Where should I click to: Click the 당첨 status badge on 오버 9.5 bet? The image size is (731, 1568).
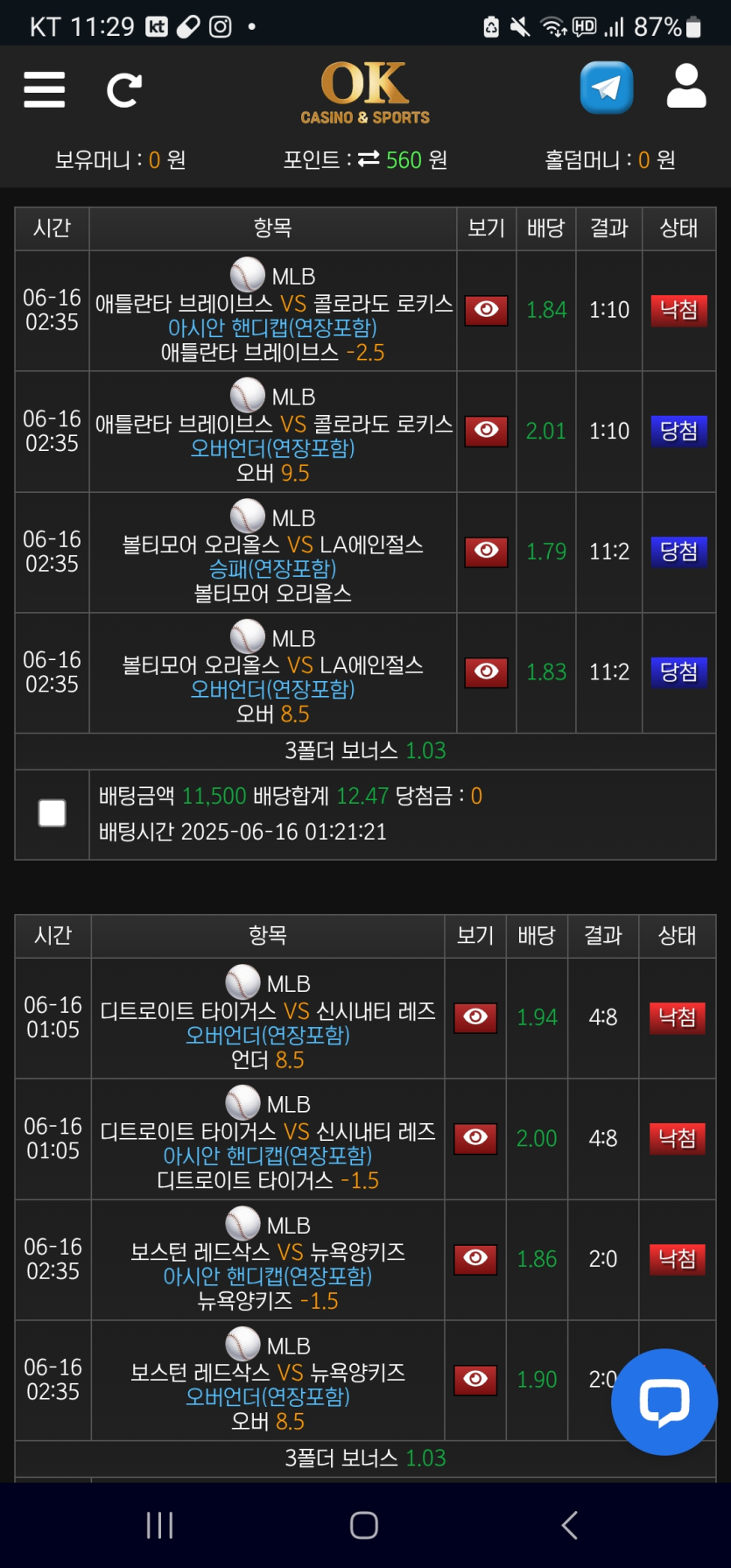click(x=678, y=431)
